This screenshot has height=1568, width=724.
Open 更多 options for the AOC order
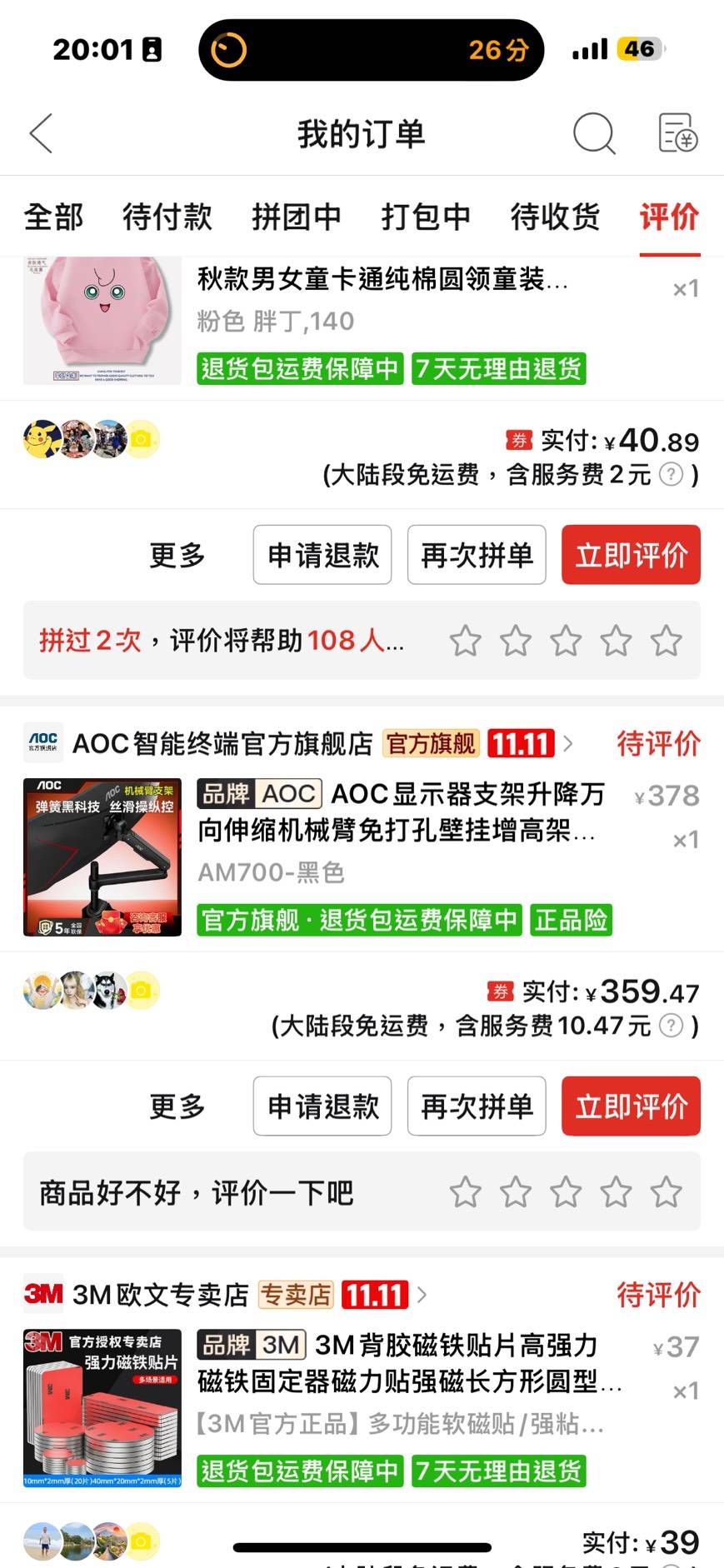tap(177, 1106)
